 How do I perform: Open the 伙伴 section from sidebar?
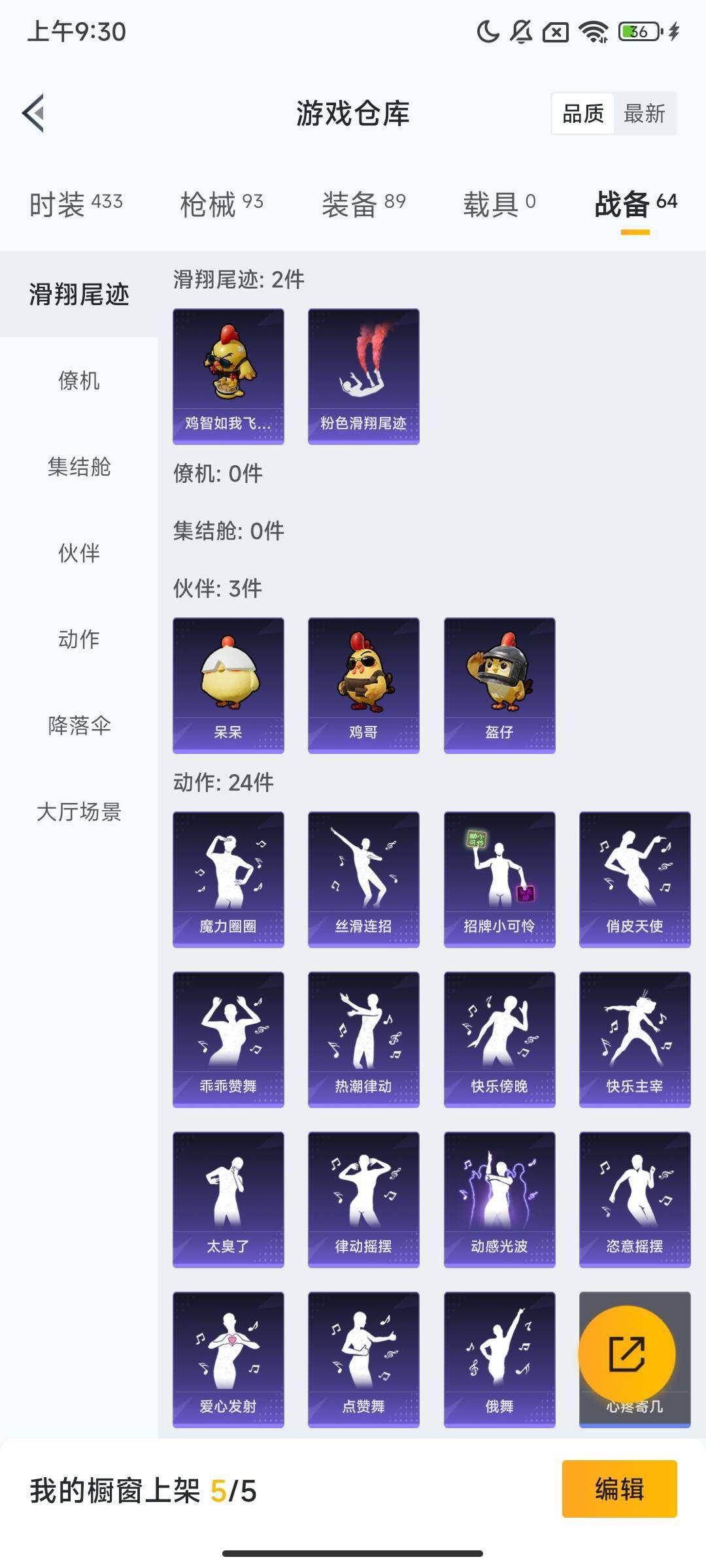pyautogui.click(x=78, y=553)
